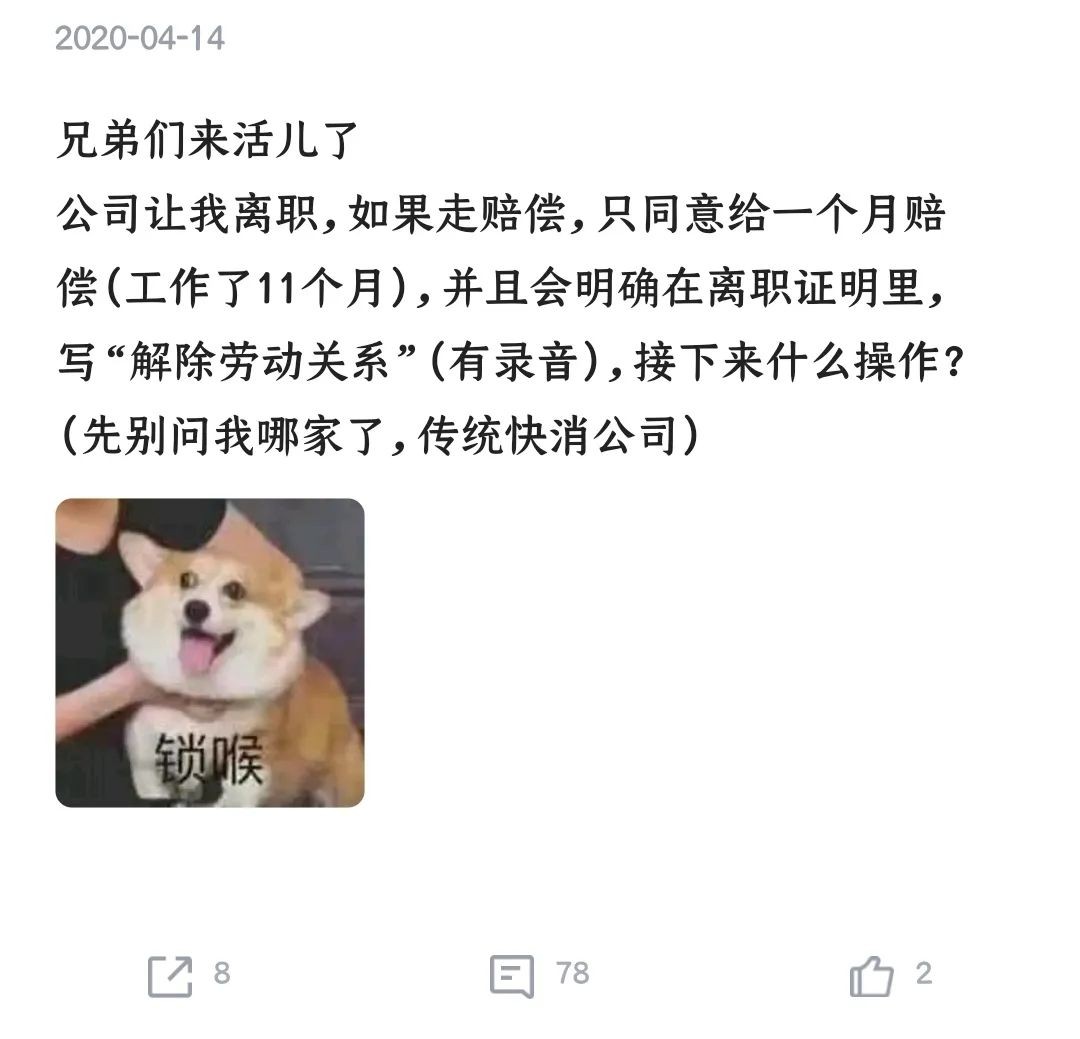Like this post

[x=870, y=975]
